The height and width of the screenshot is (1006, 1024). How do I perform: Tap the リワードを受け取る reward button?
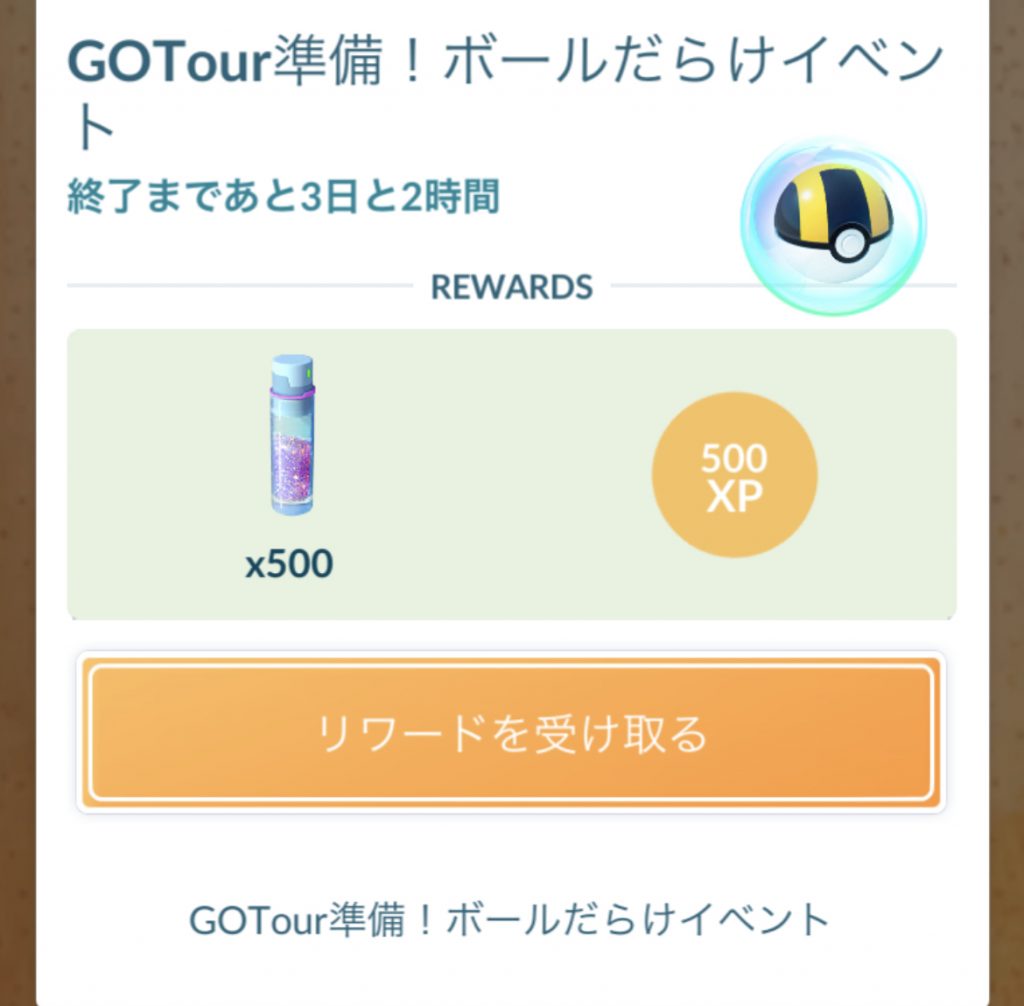click(x=511, y=733)
